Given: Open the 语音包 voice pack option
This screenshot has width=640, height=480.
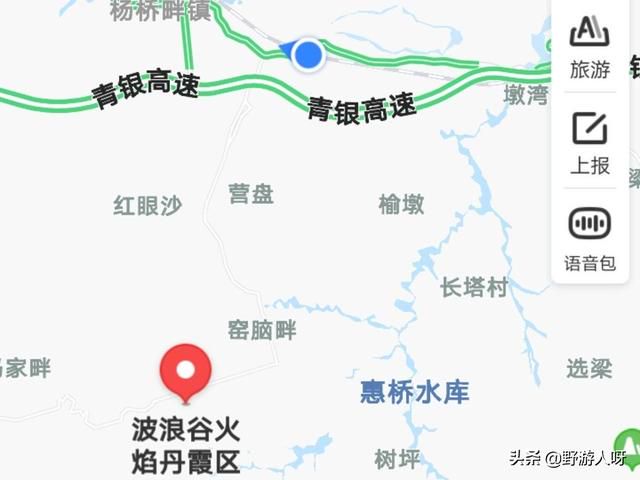Looking at the screenshot, I should coord(590,237).
